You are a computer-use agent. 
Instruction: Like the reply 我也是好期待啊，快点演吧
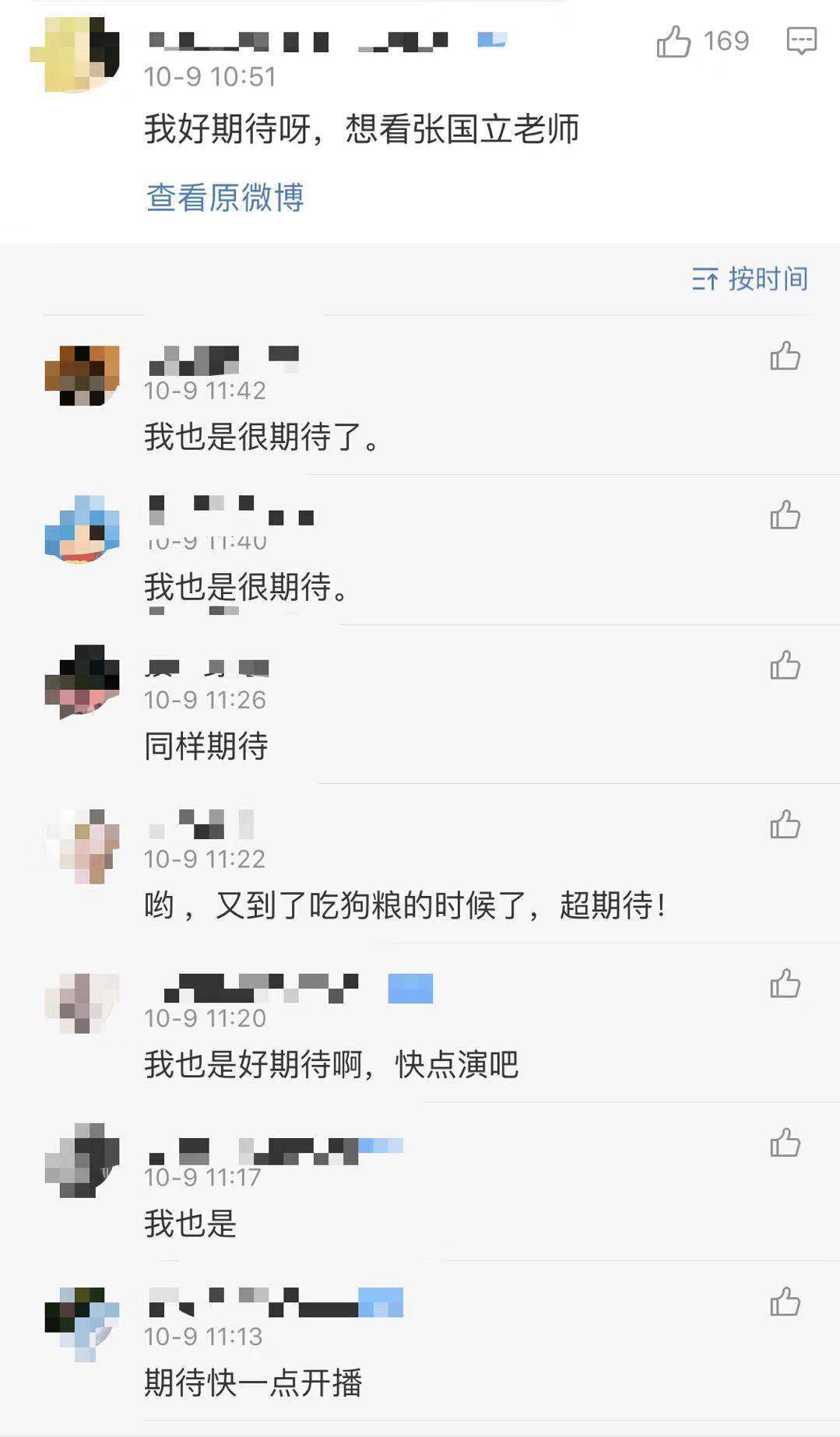pos(785,984)
